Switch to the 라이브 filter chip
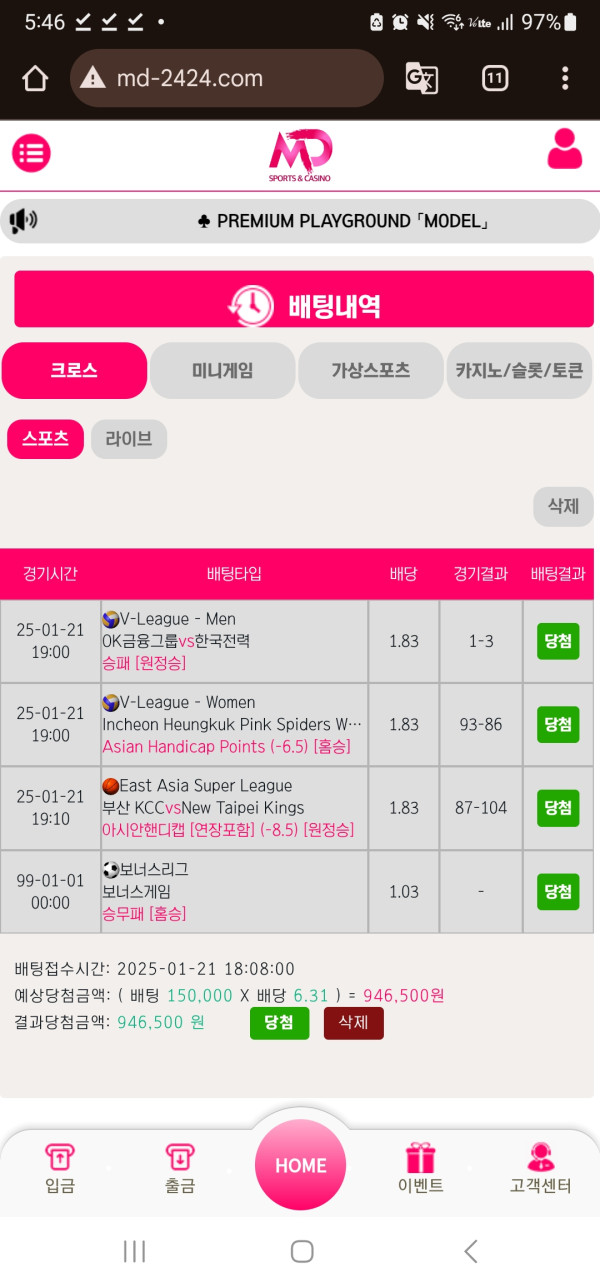 (129, 439)
